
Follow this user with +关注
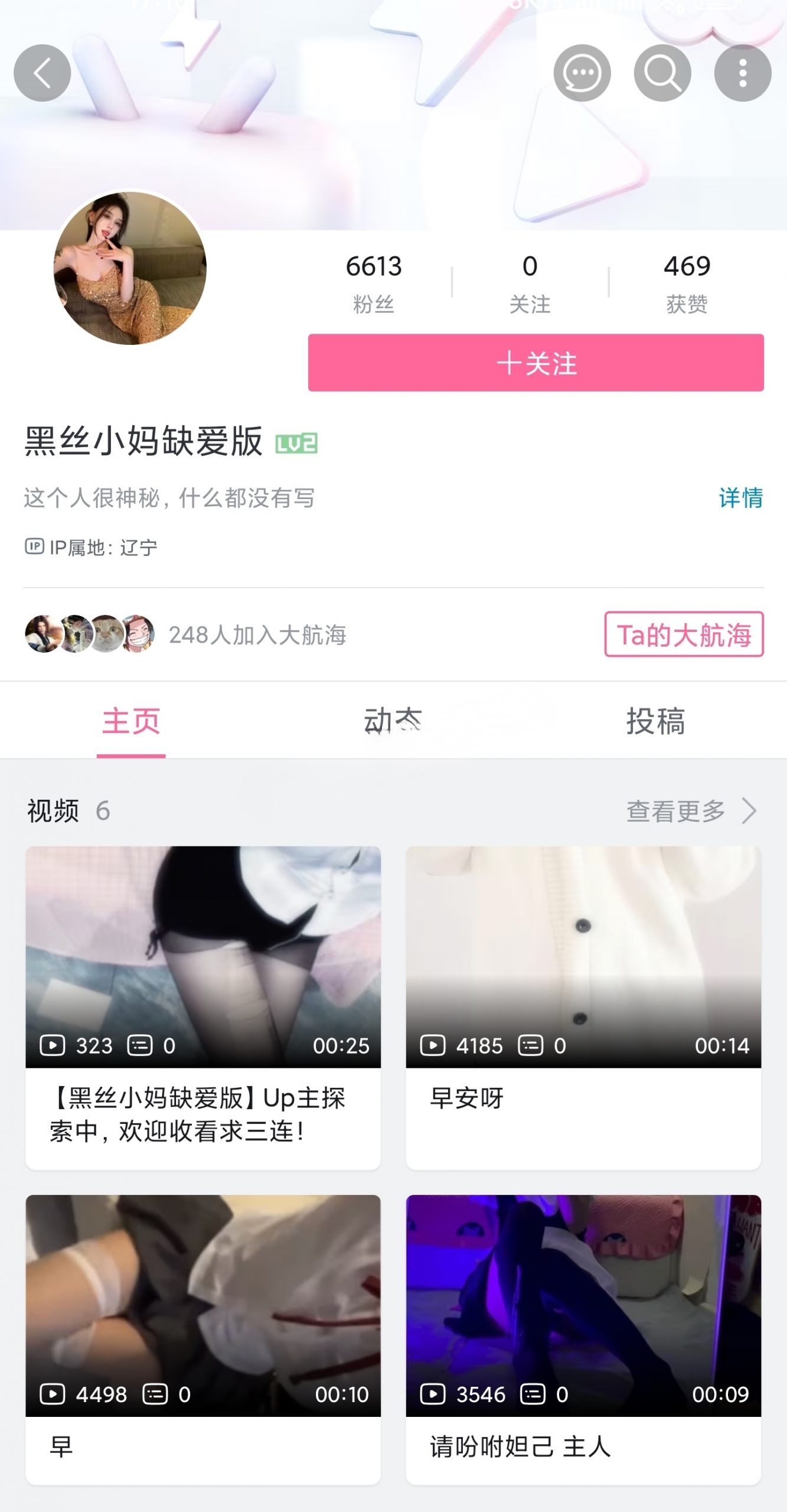535,363
